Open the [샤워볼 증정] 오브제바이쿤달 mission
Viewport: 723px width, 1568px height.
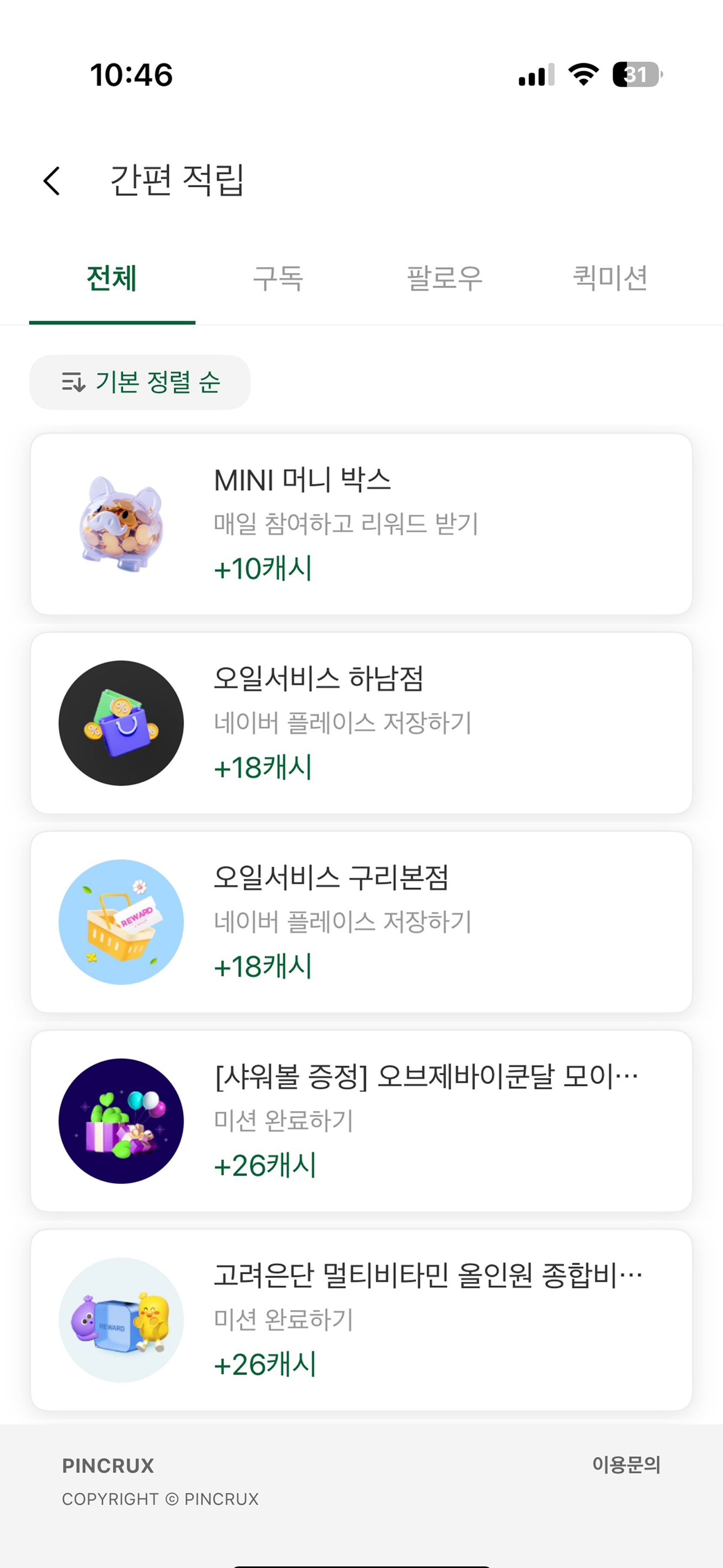coord(361,1121)
